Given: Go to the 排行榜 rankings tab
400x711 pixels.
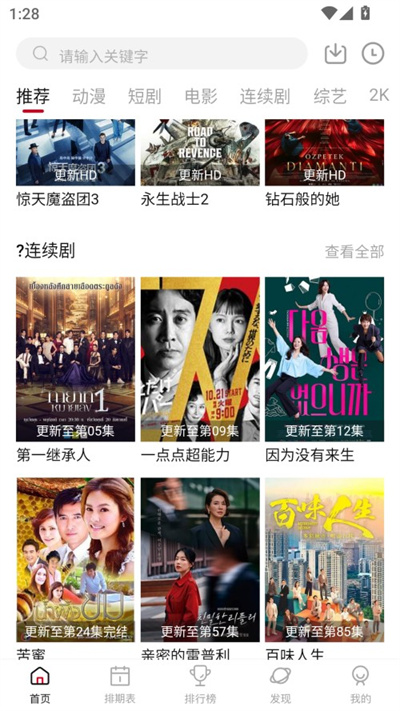Looking at the screenshot, I should pos(200,685).
